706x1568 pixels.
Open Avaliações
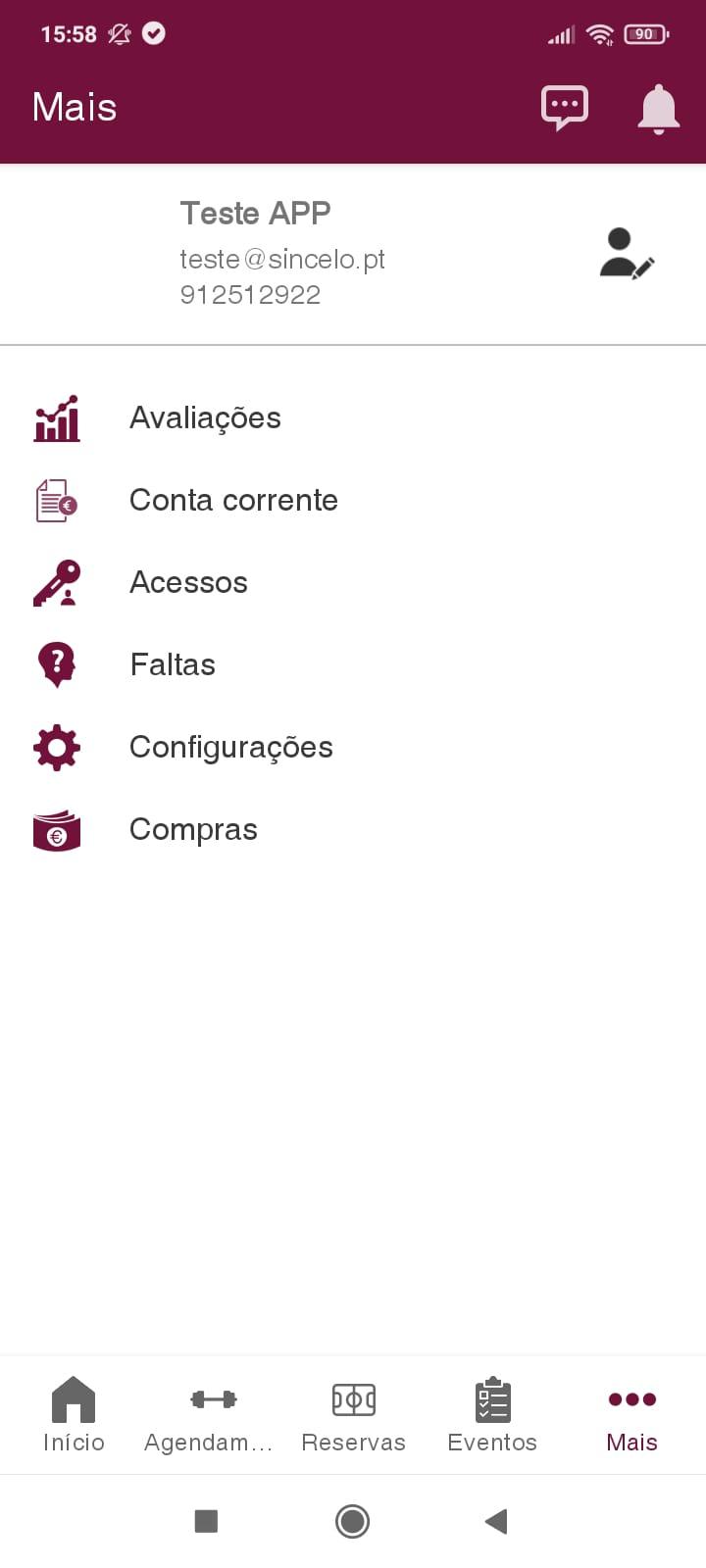coord(353,417)
